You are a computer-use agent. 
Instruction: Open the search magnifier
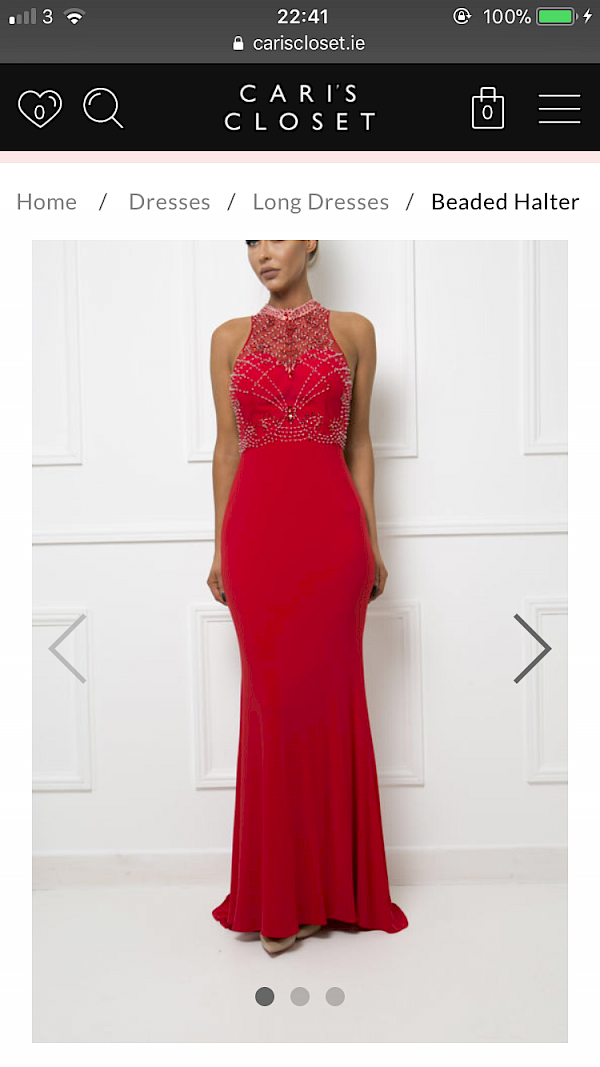103,108
